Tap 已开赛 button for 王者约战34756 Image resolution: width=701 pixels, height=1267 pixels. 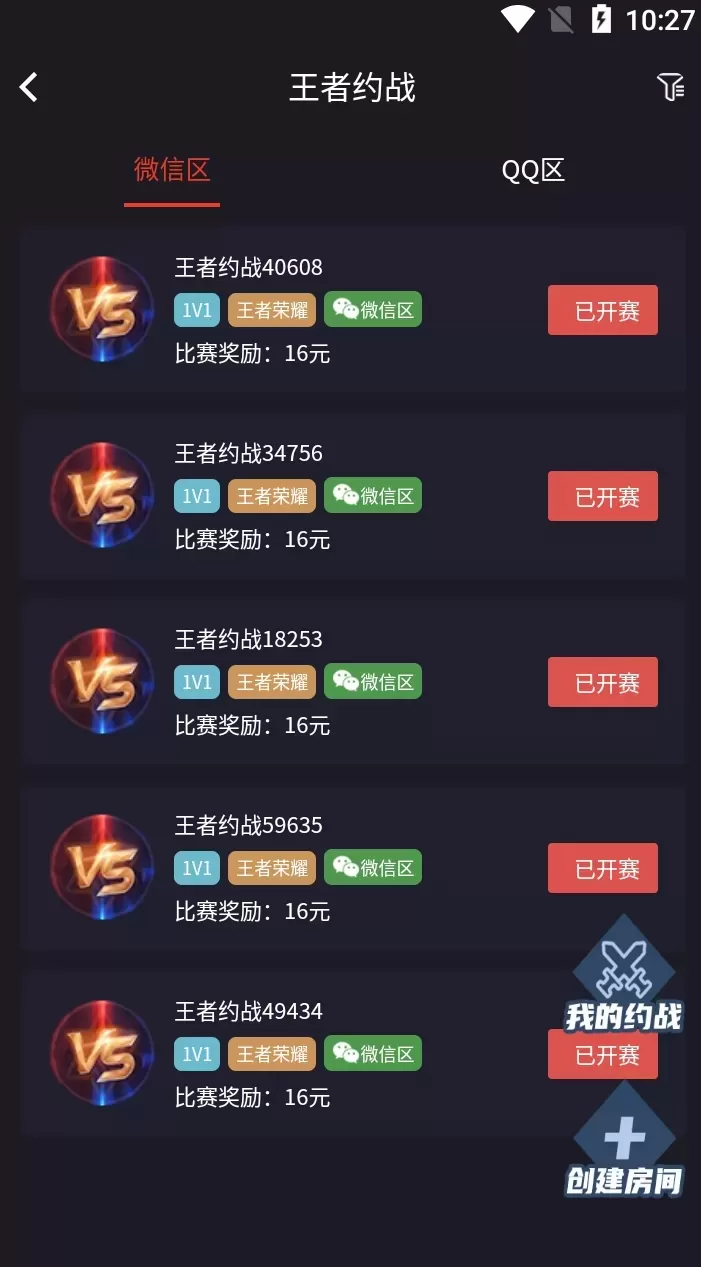(602, 496)
